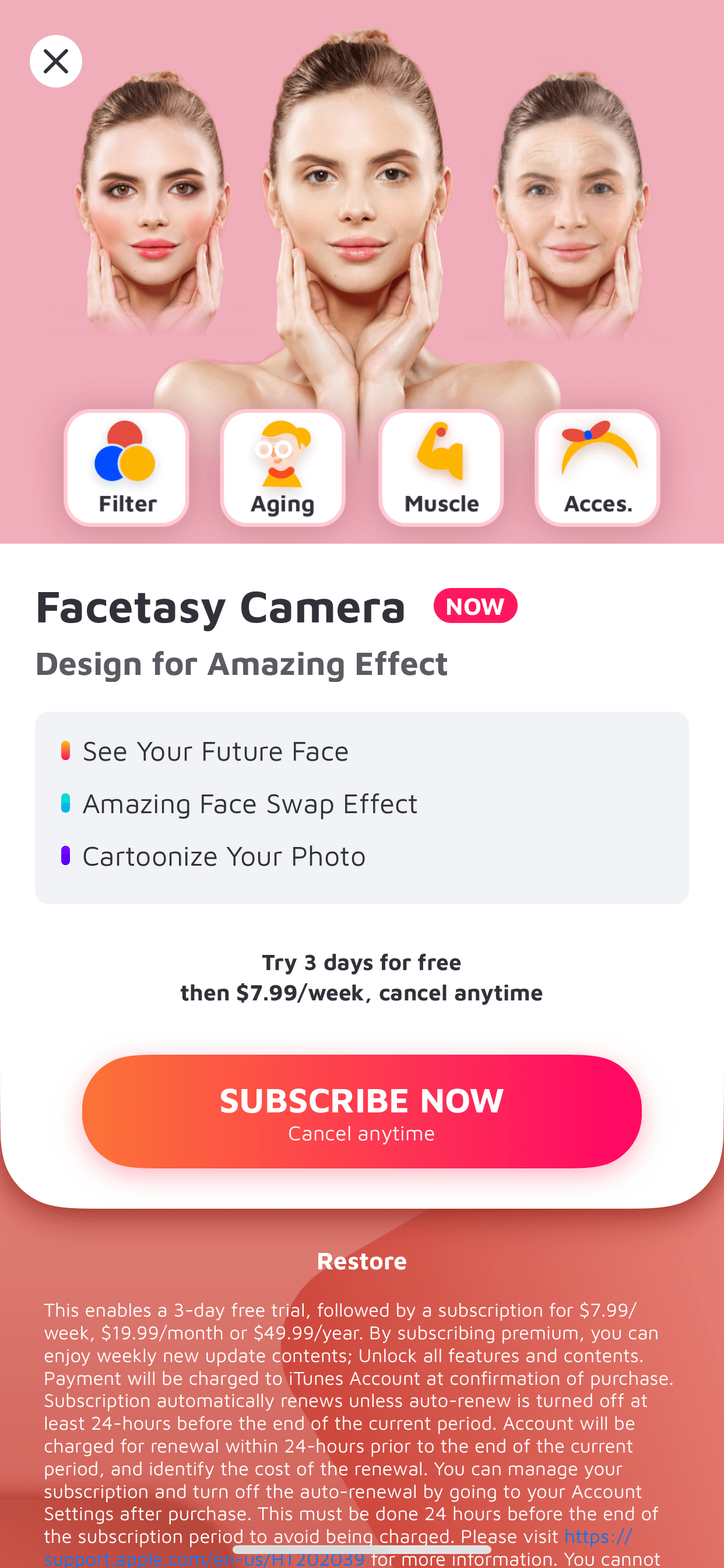The height and width of the screenshot is (1568, 724).
Task: Close the subscription offer screen
Action: click(x=56, y=61)
